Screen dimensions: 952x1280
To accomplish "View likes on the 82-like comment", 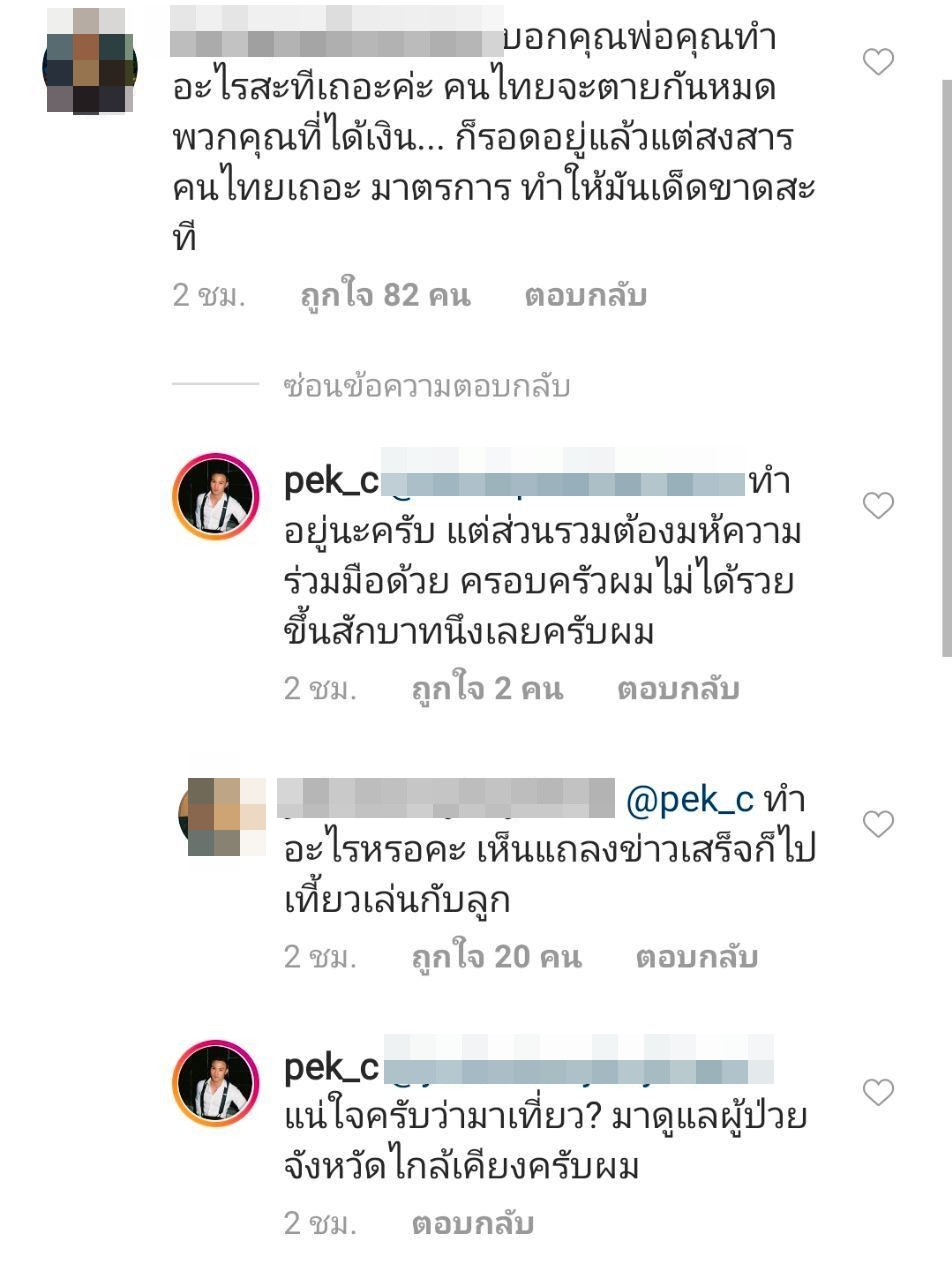I will 385,296.
